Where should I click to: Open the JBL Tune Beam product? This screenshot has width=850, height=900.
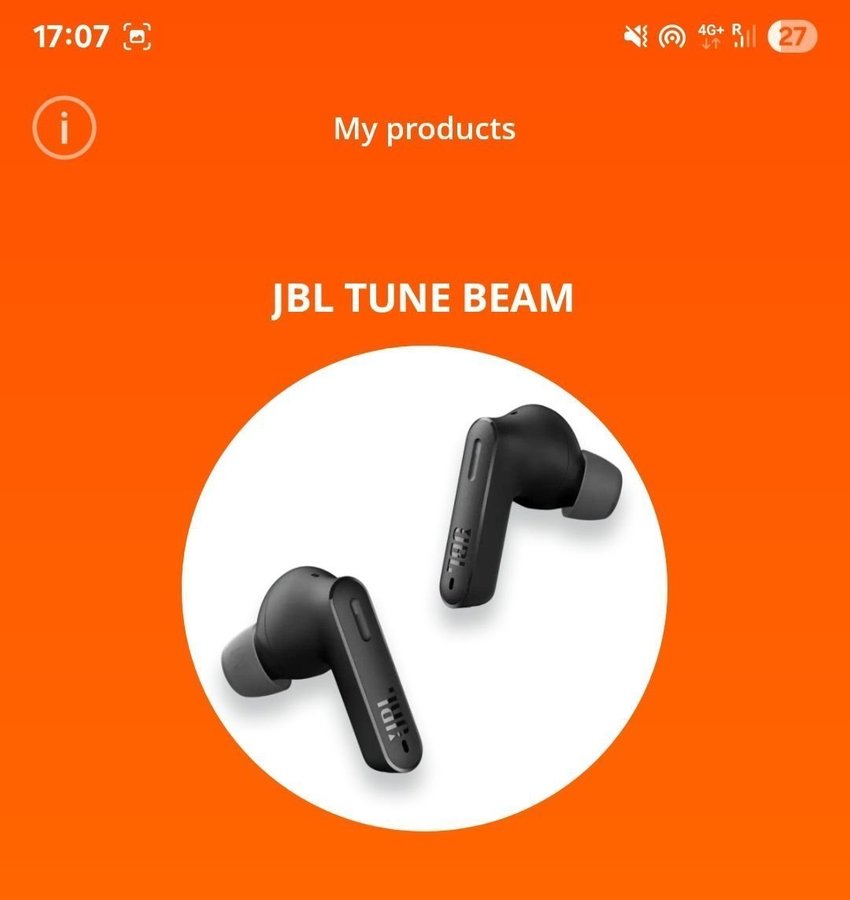(424, 588)
